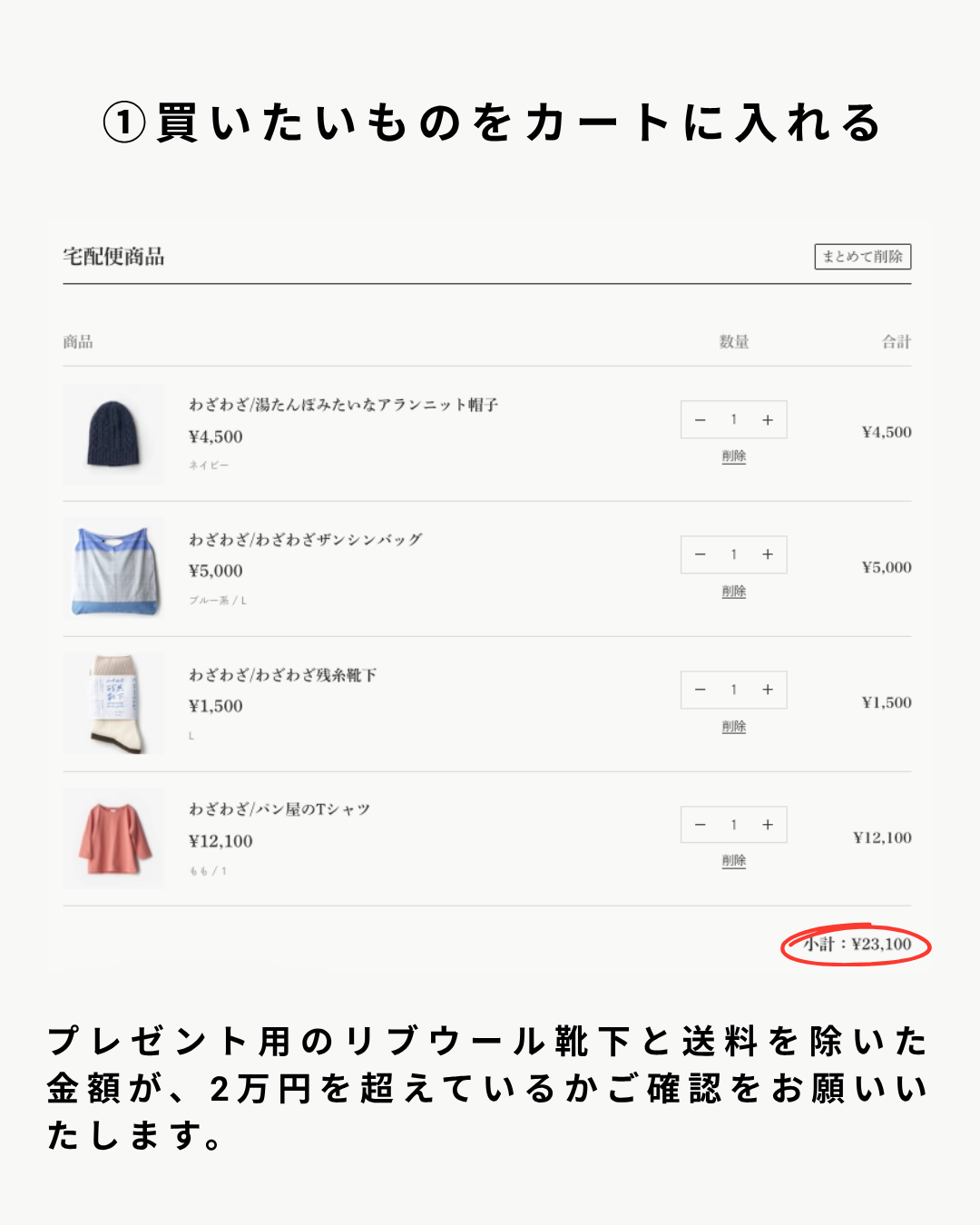Remove the ザンシンバッグ with 削除

[x=733, y=591]
